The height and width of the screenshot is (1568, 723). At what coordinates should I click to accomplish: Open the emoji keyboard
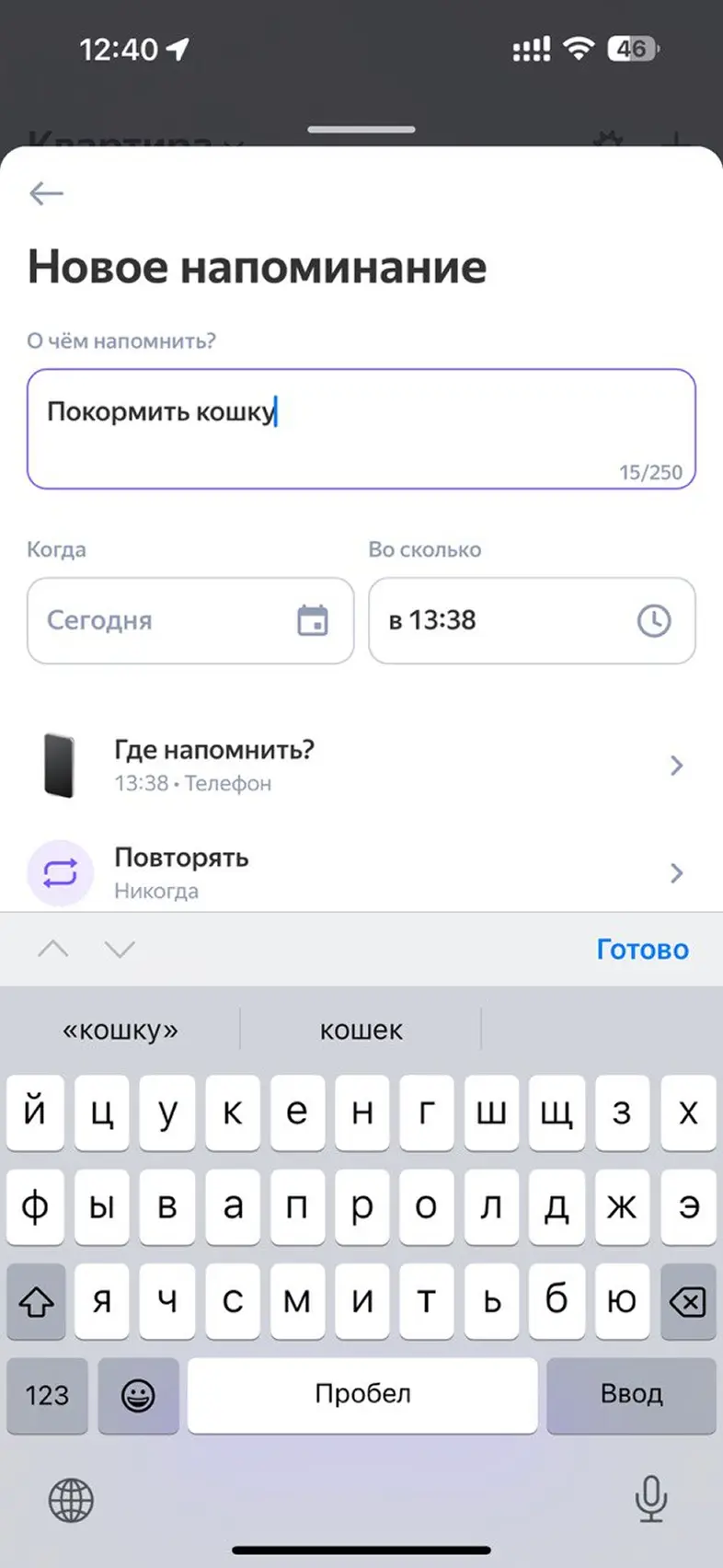coord(138,1395)
